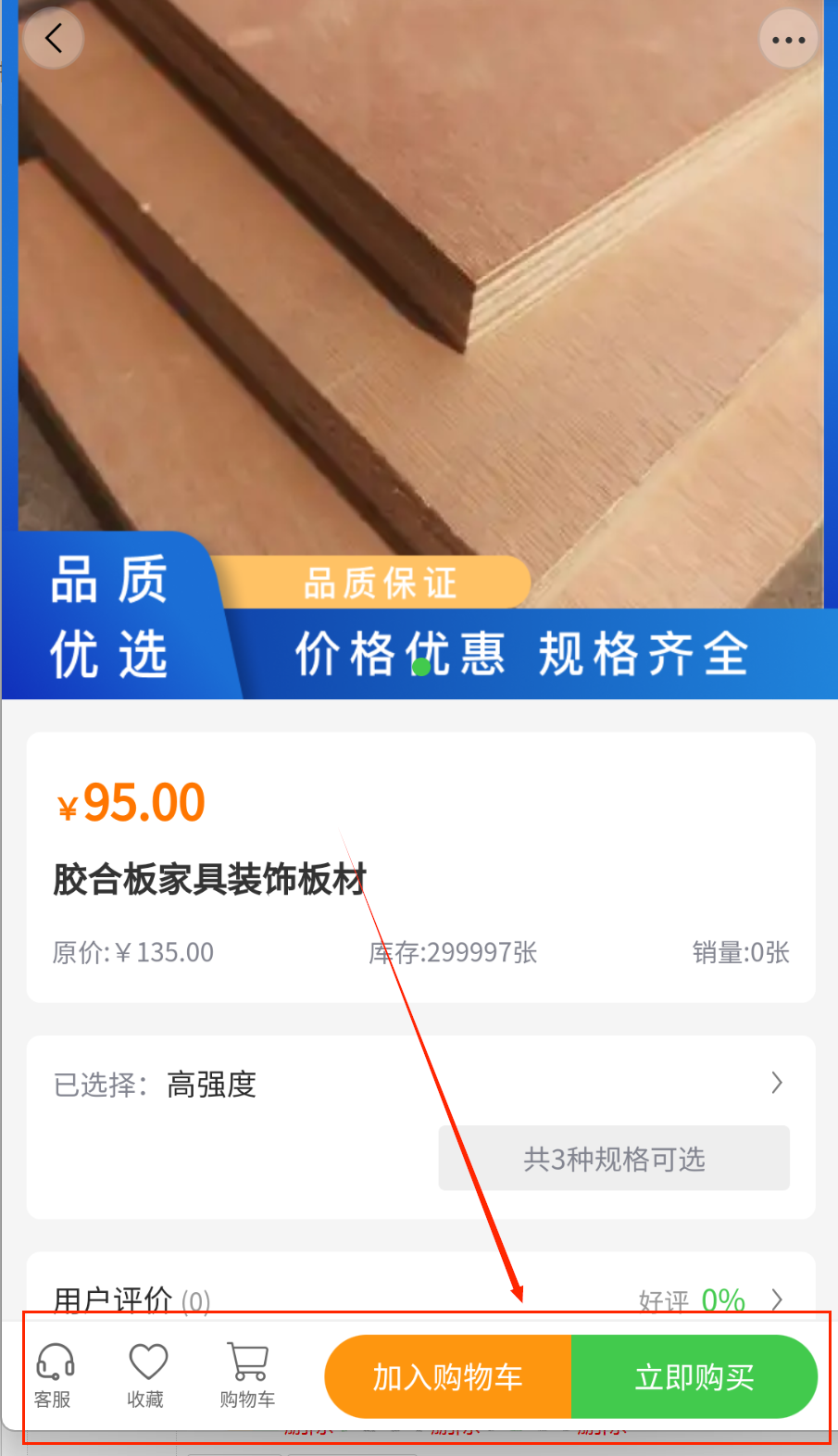Favorite this product with 收藏
This screenshot has height=1456, width=838.
tap(146, 1375)
